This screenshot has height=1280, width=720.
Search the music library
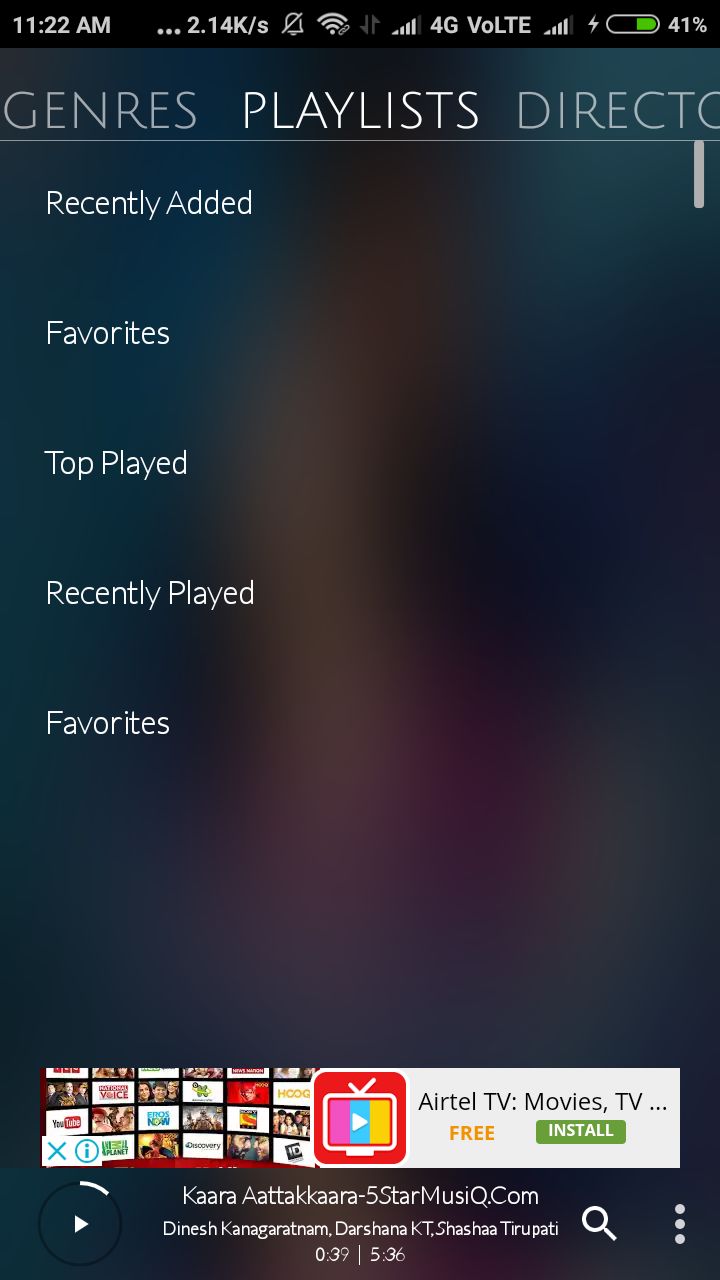[599, 1224]
